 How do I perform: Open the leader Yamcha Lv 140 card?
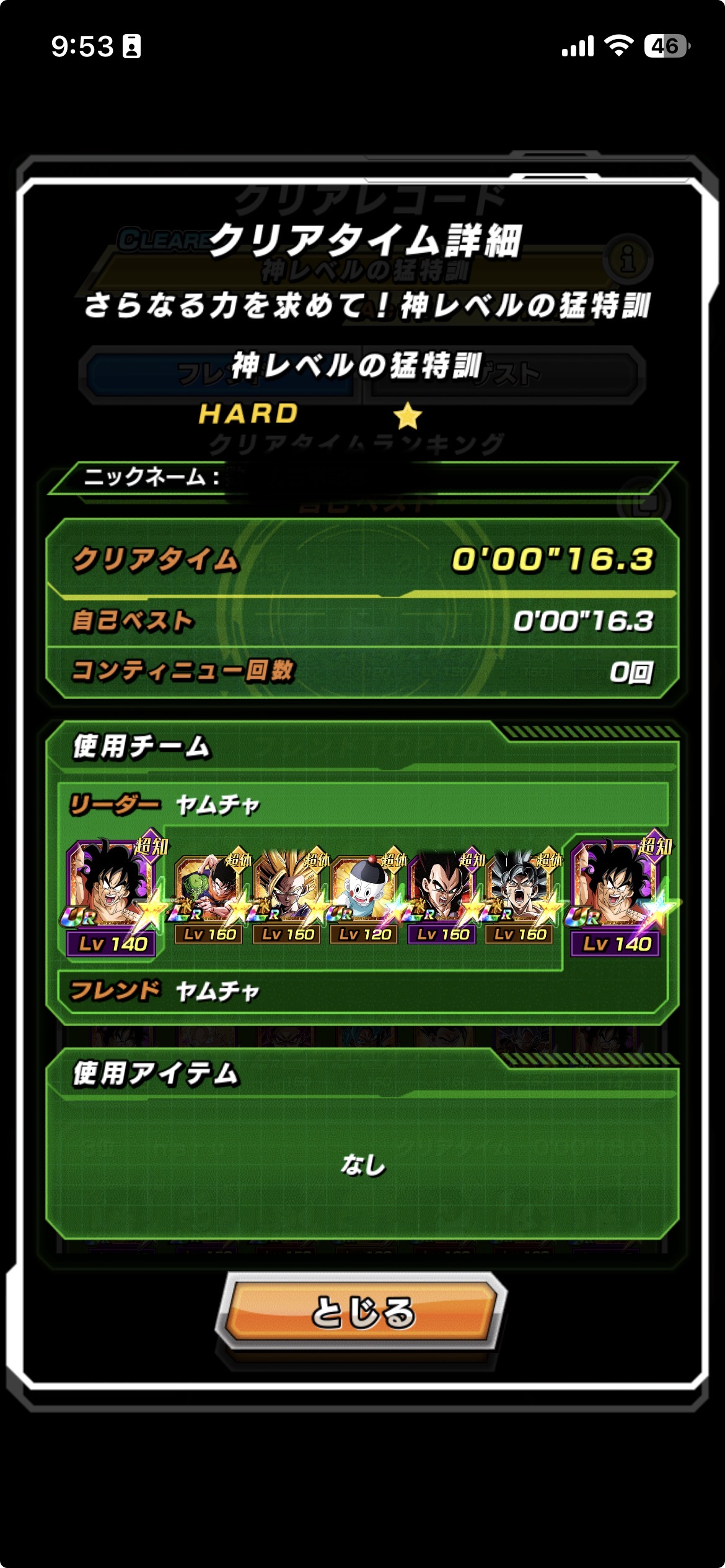[x=112, y=892]
